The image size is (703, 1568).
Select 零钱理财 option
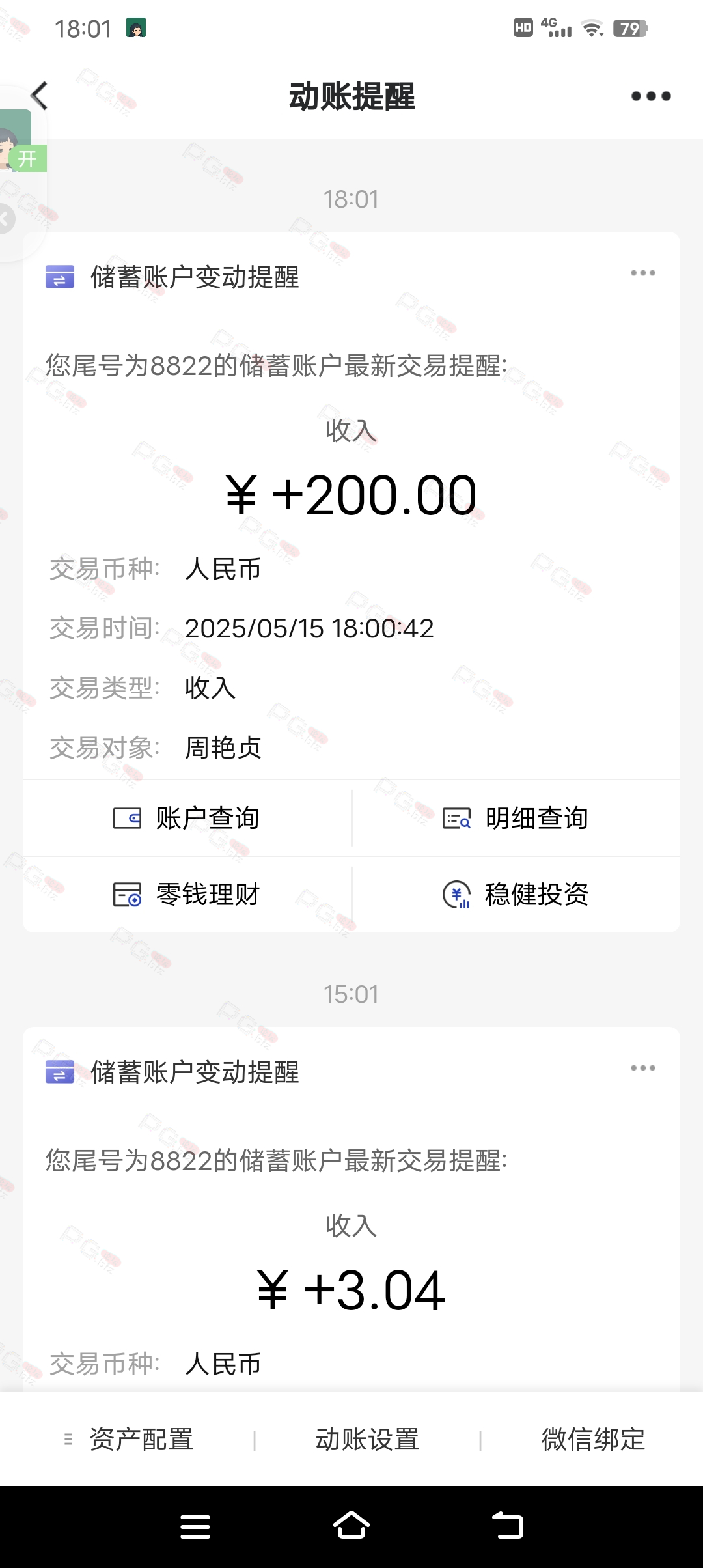[x=187, y=894]
